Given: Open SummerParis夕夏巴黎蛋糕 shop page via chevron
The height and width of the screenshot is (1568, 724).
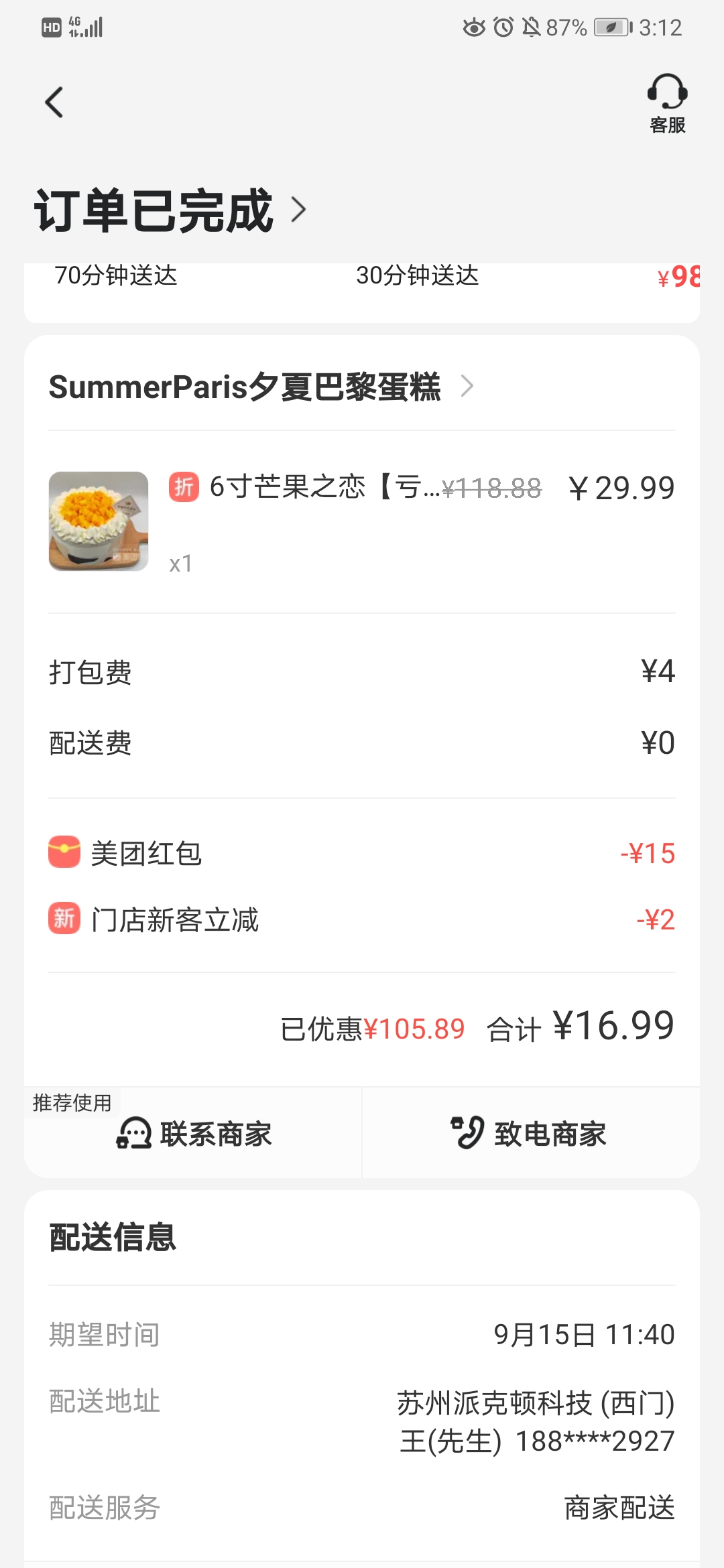Looking at the screenshot, I should [468, 386].
